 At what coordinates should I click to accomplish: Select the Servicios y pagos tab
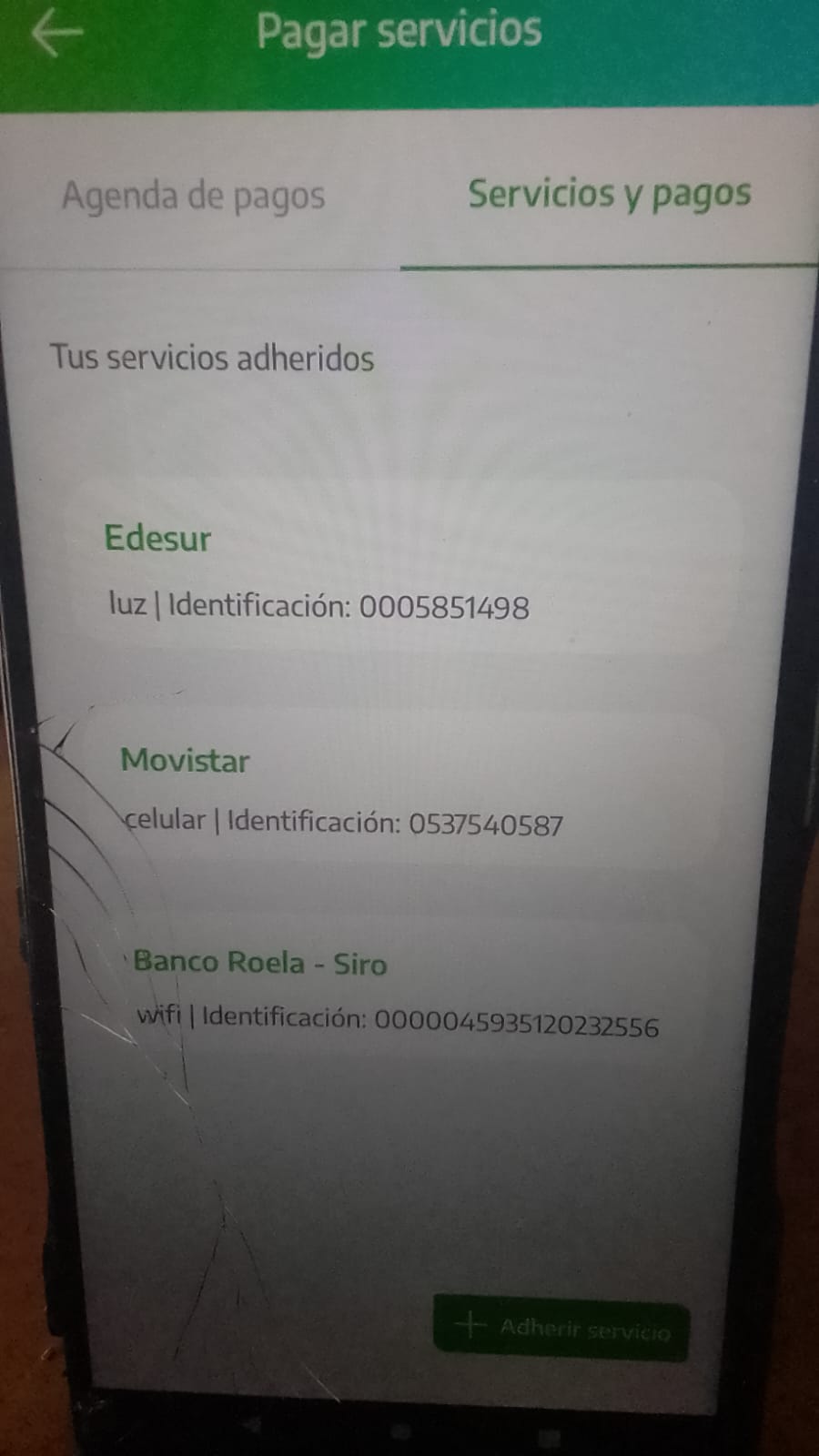pos(609,194)
